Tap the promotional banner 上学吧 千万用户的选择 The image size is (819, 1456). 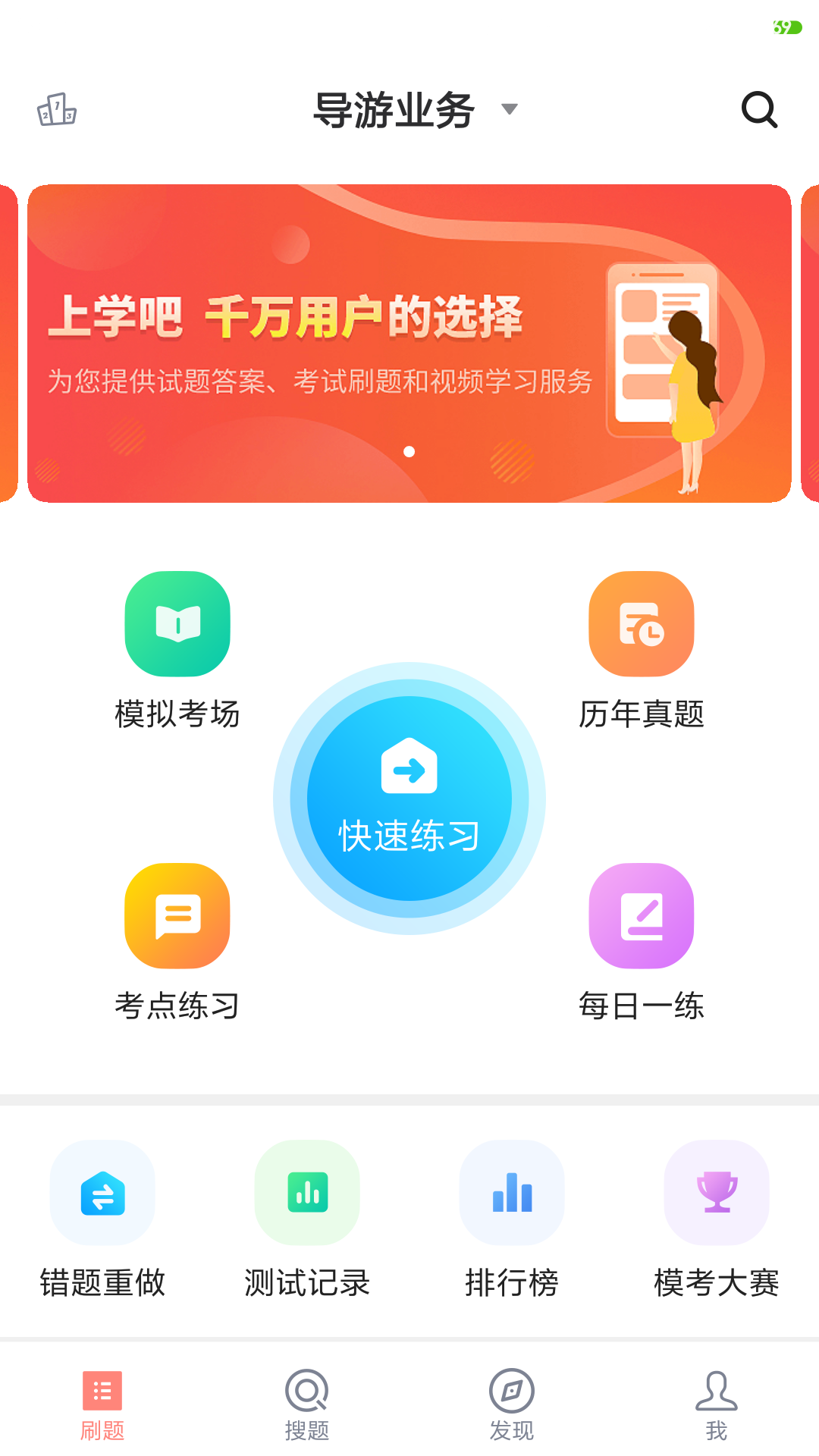(409, 341)
